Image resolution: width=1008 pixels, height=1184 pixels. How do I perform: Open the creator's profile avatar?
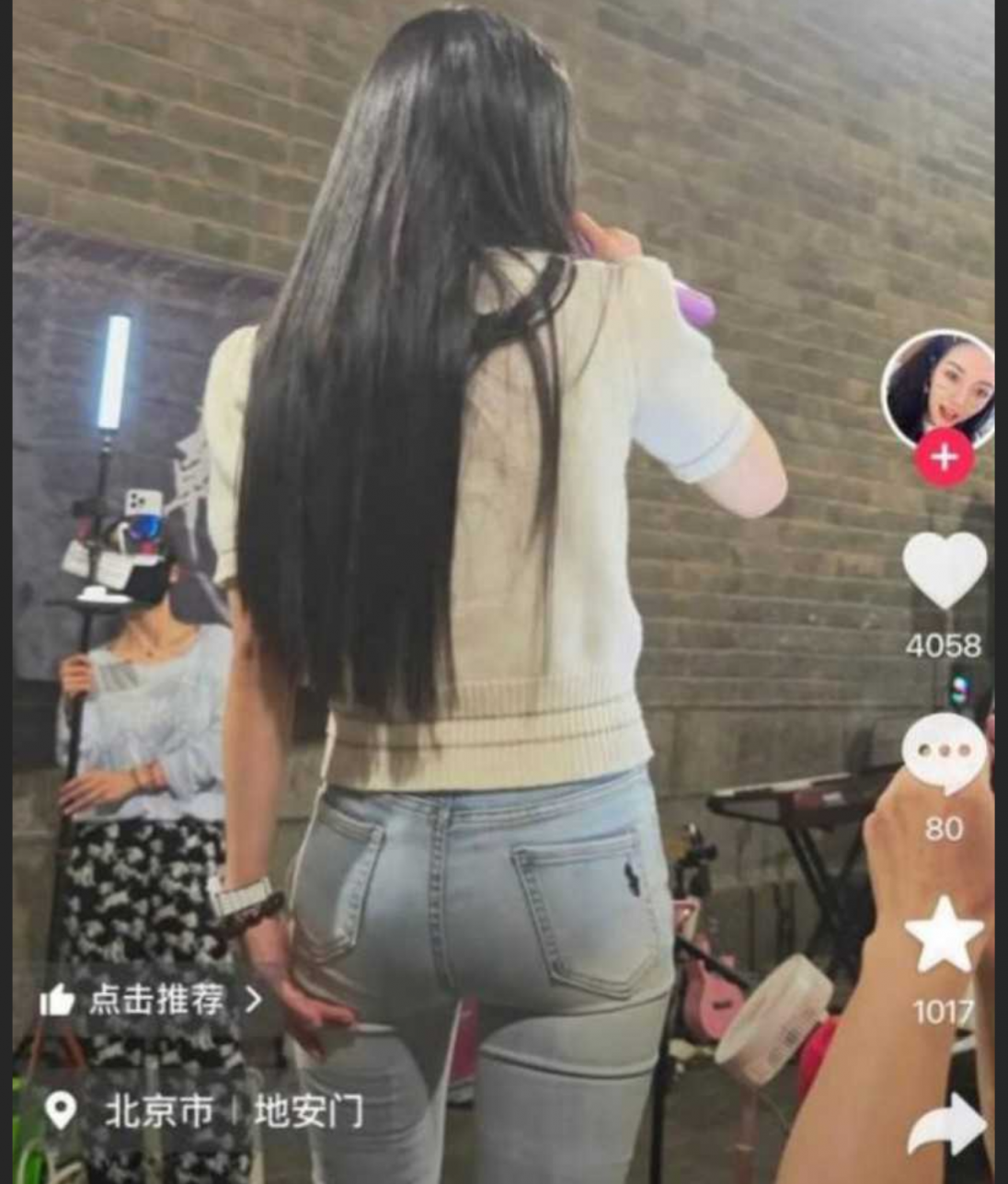[x=937, y=388]
